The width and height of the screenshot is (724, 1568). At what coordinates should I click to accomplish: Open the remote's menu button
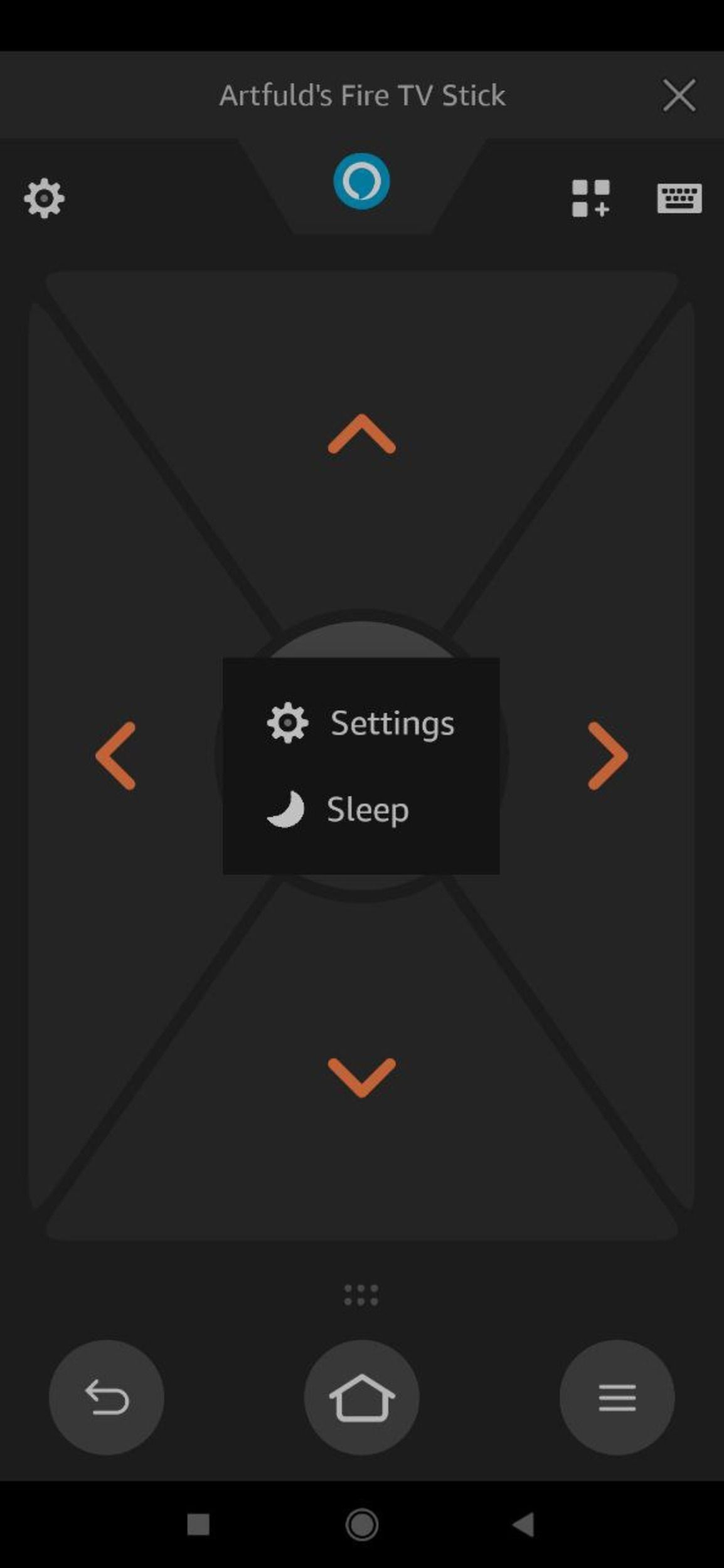click(617, 1397)
